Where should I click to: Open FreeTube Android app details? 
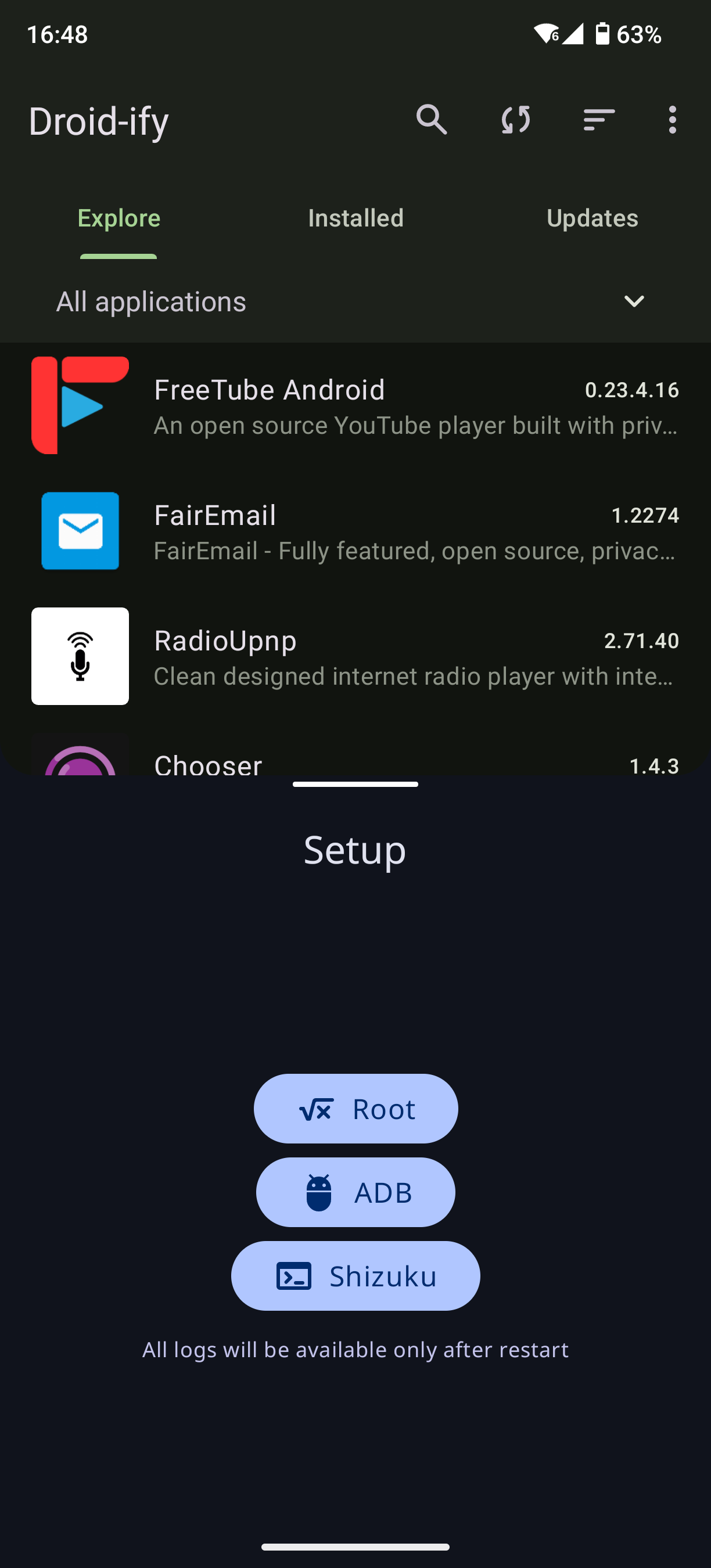(355, 405)
